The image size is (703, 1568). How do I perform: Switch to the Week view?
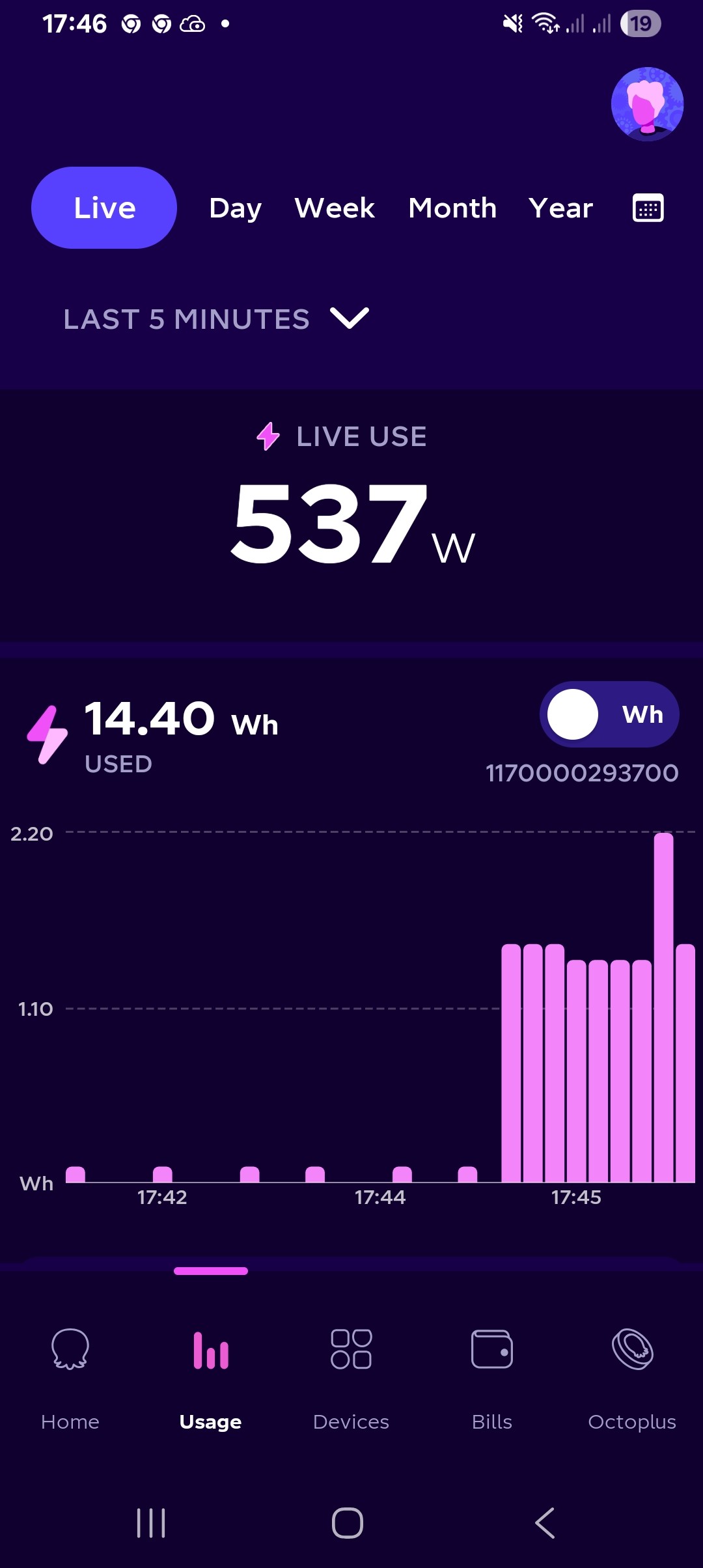(335, 208)
